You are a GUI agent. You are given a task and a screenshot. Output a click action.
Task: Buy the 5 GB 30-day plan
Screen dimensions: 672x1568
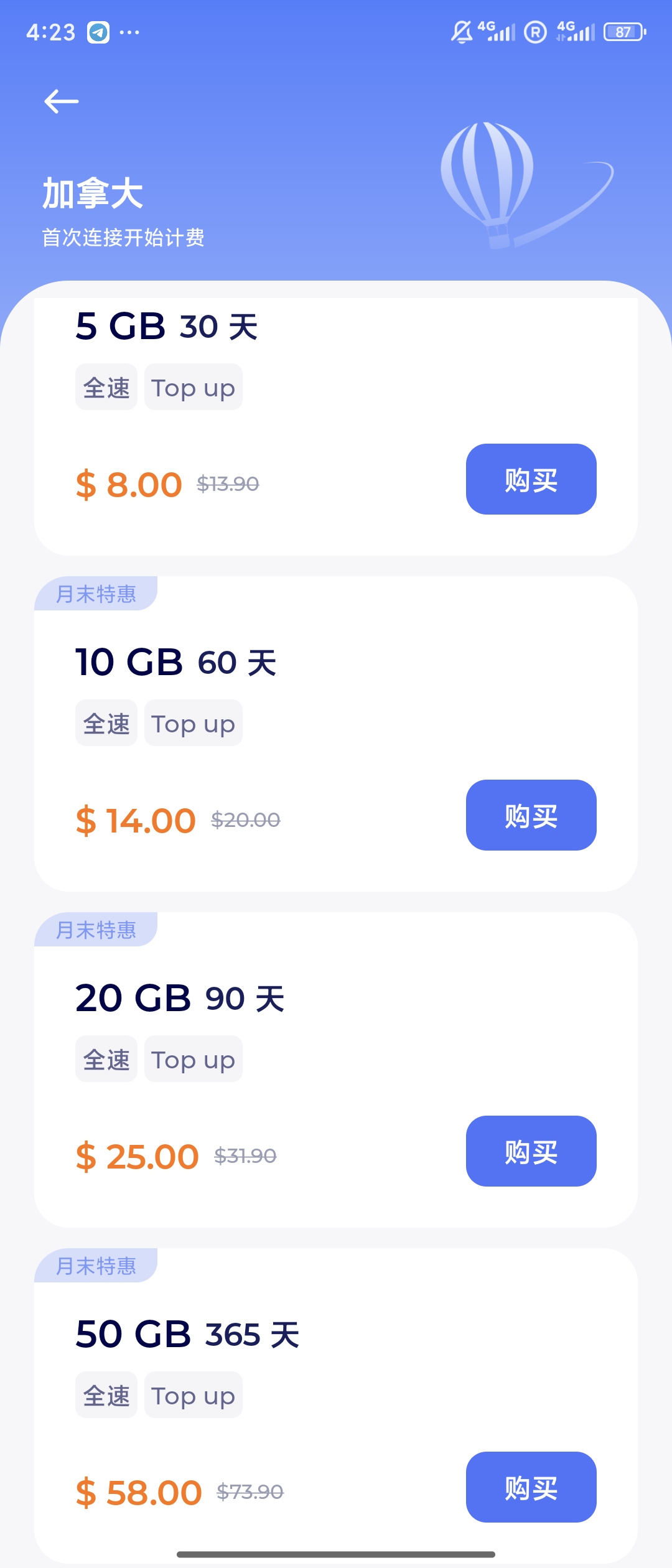point(531,479)
